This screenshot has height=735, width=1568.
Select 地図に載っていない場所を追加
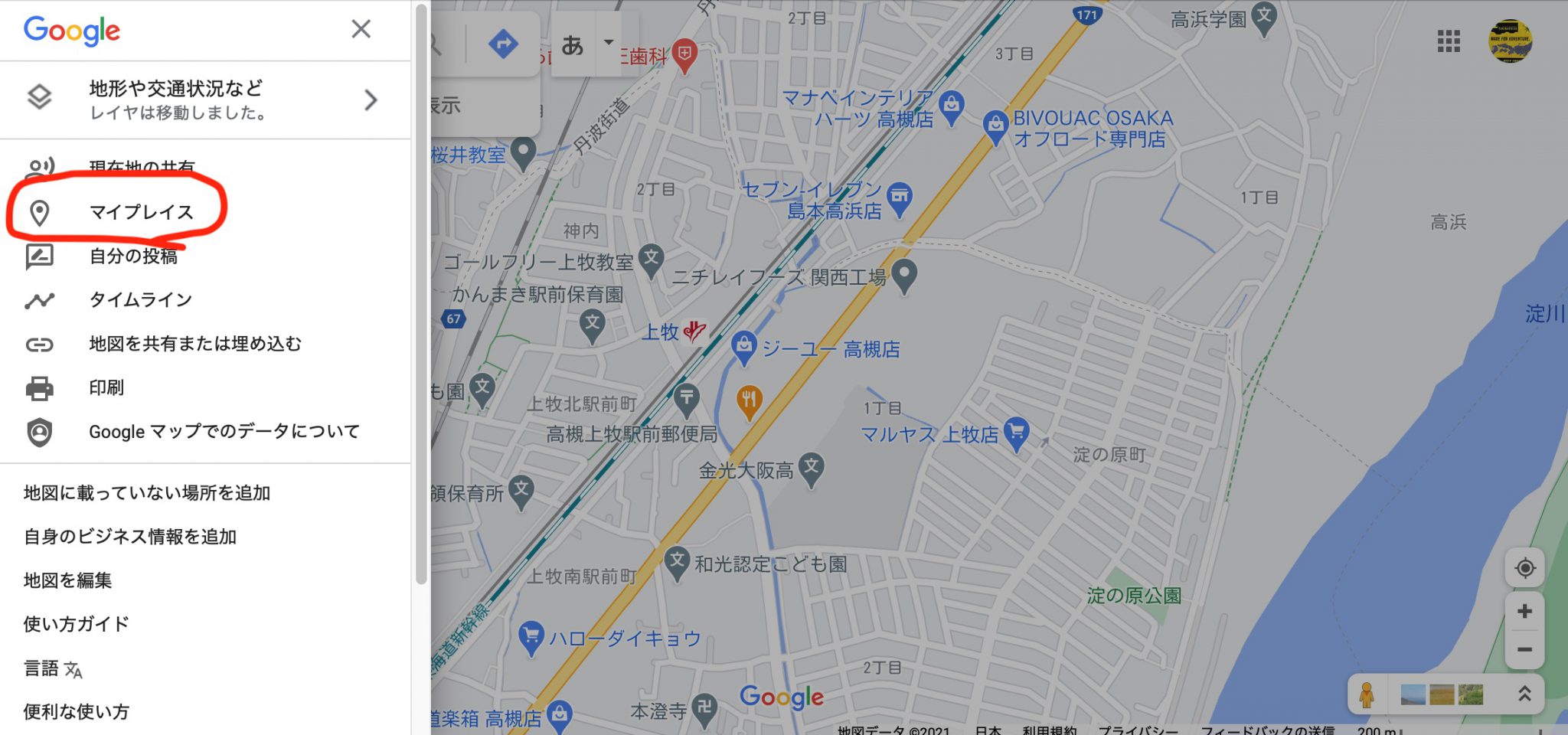tap(147, 493)
